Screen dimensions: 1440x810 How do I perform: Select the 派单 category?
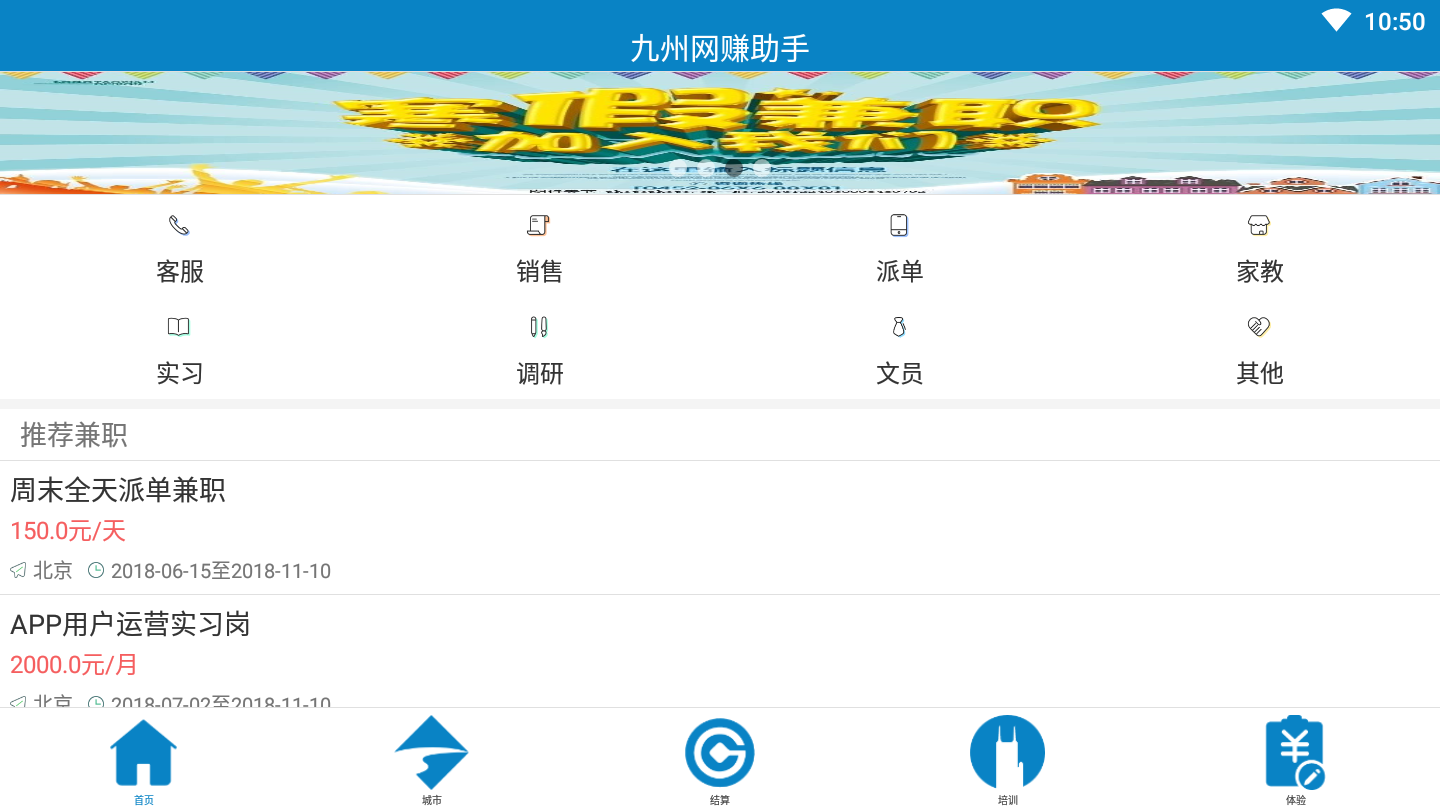[x=899, y=250]
